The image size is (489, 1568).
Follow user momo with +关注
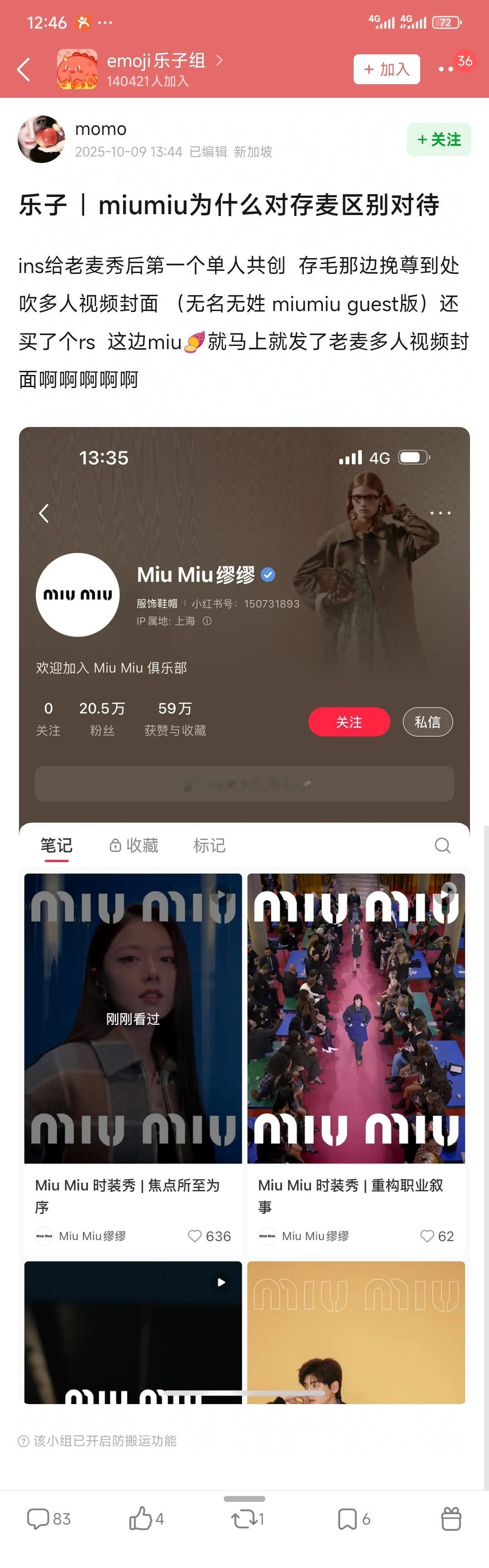(x=438, y=139)
